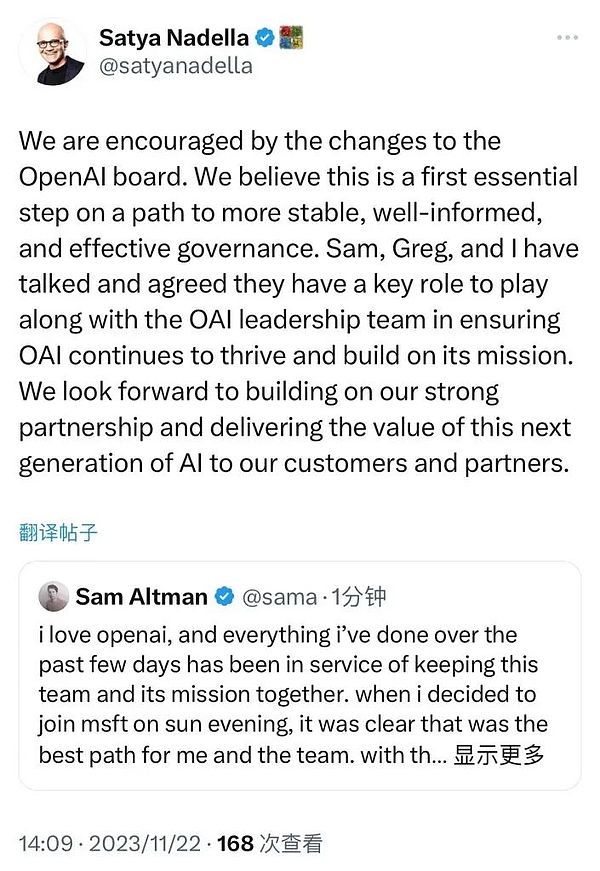The width and height of the screenshot is (600, 871).
Task: Open the @satyanadella profile handle
Action: 176,67
